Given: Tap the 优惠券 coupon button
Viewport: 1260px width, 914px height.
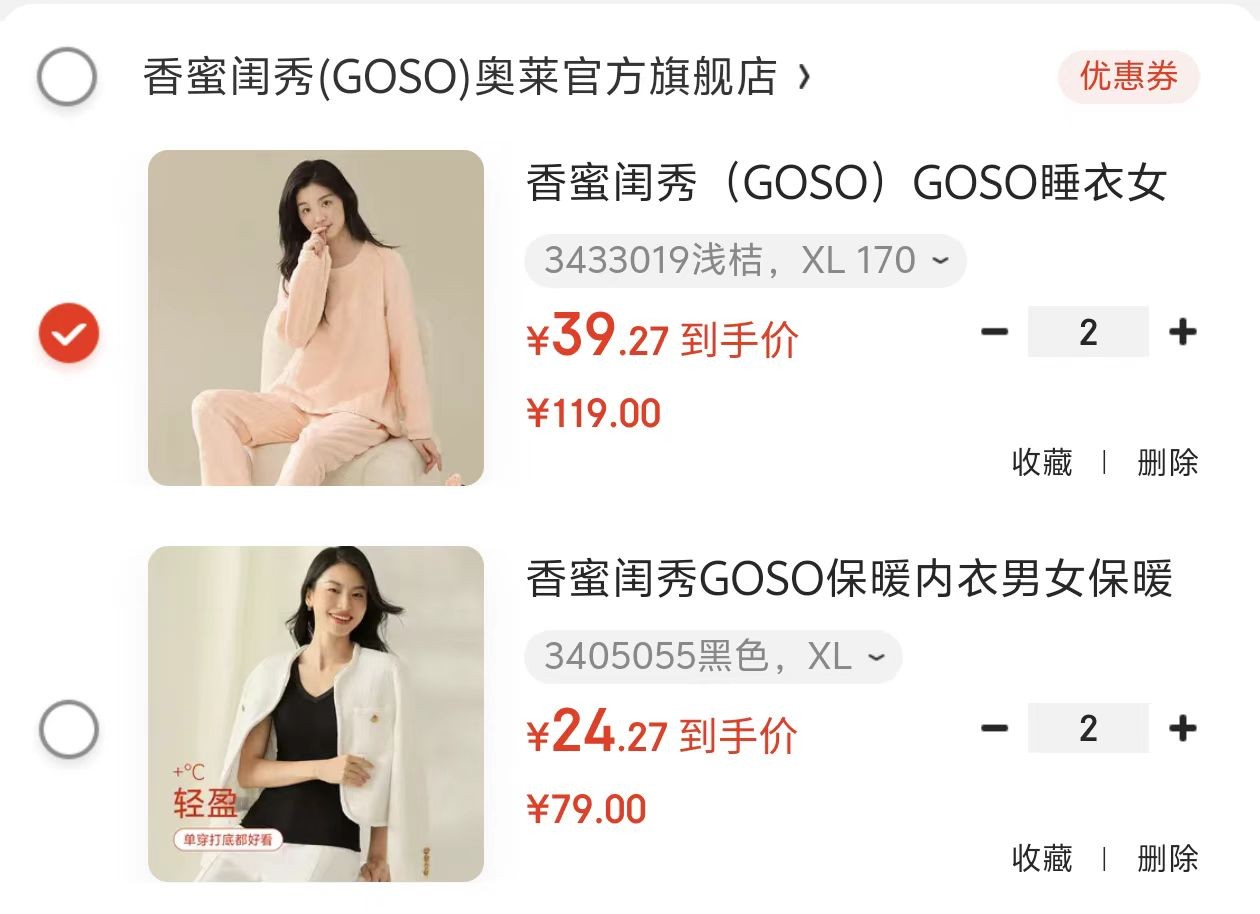Looking at the screenshot, I should pos(1128,77).
